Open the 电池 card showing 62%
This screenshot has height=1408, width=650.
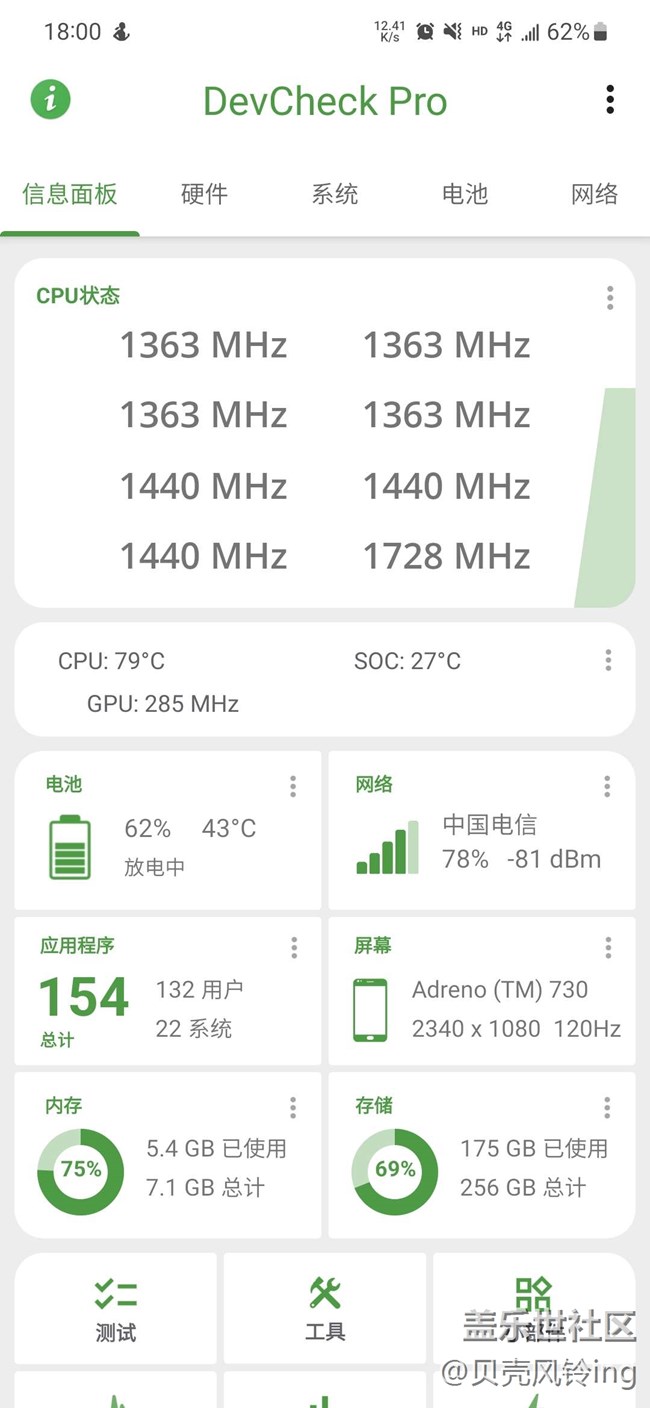point(167,830)
